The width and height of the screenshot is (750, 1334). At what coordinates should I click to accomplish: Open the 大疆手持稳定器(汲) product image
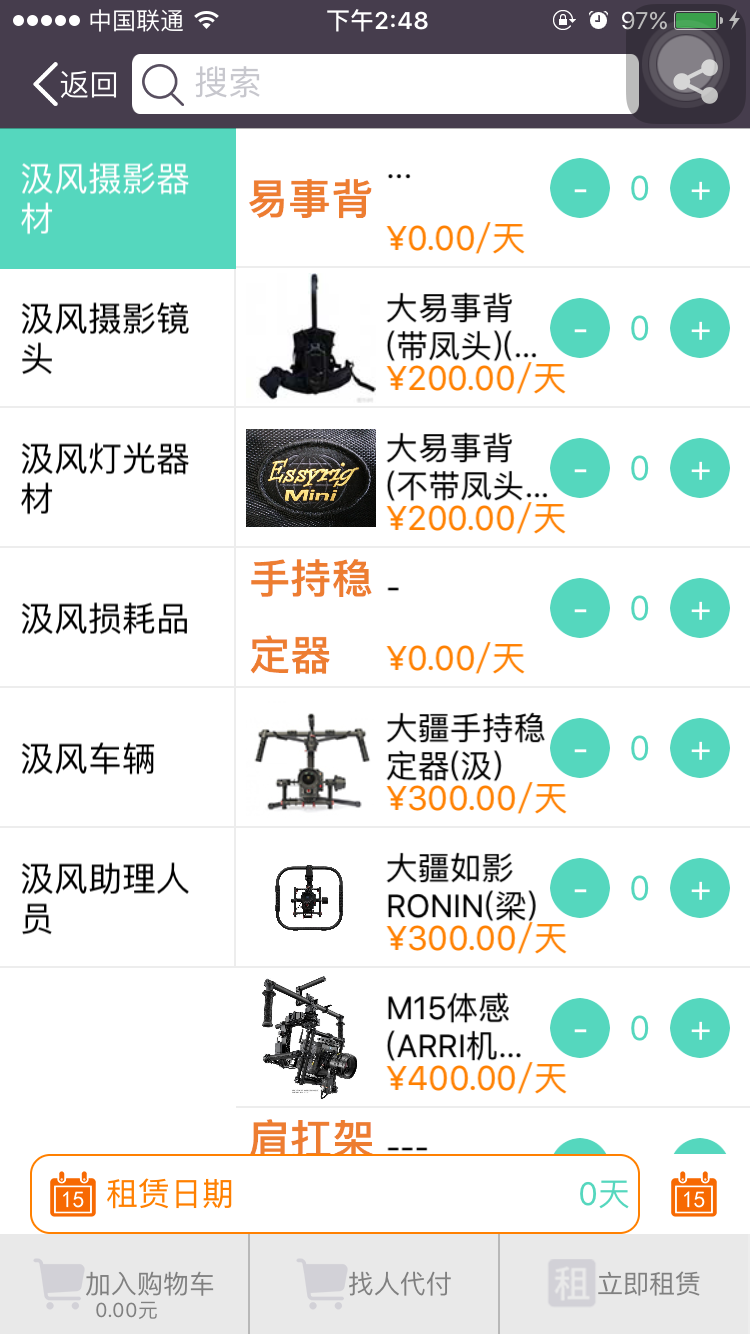[x=310, y=757]
